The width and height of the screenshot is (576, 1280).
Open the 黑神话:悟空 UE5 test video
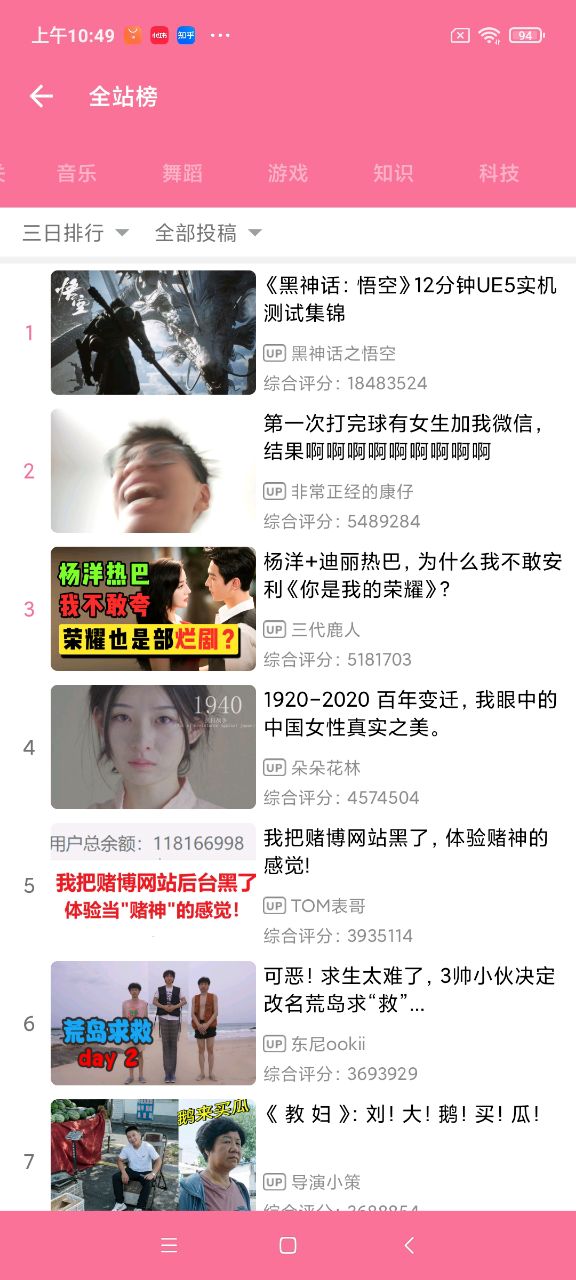point(288,333)
